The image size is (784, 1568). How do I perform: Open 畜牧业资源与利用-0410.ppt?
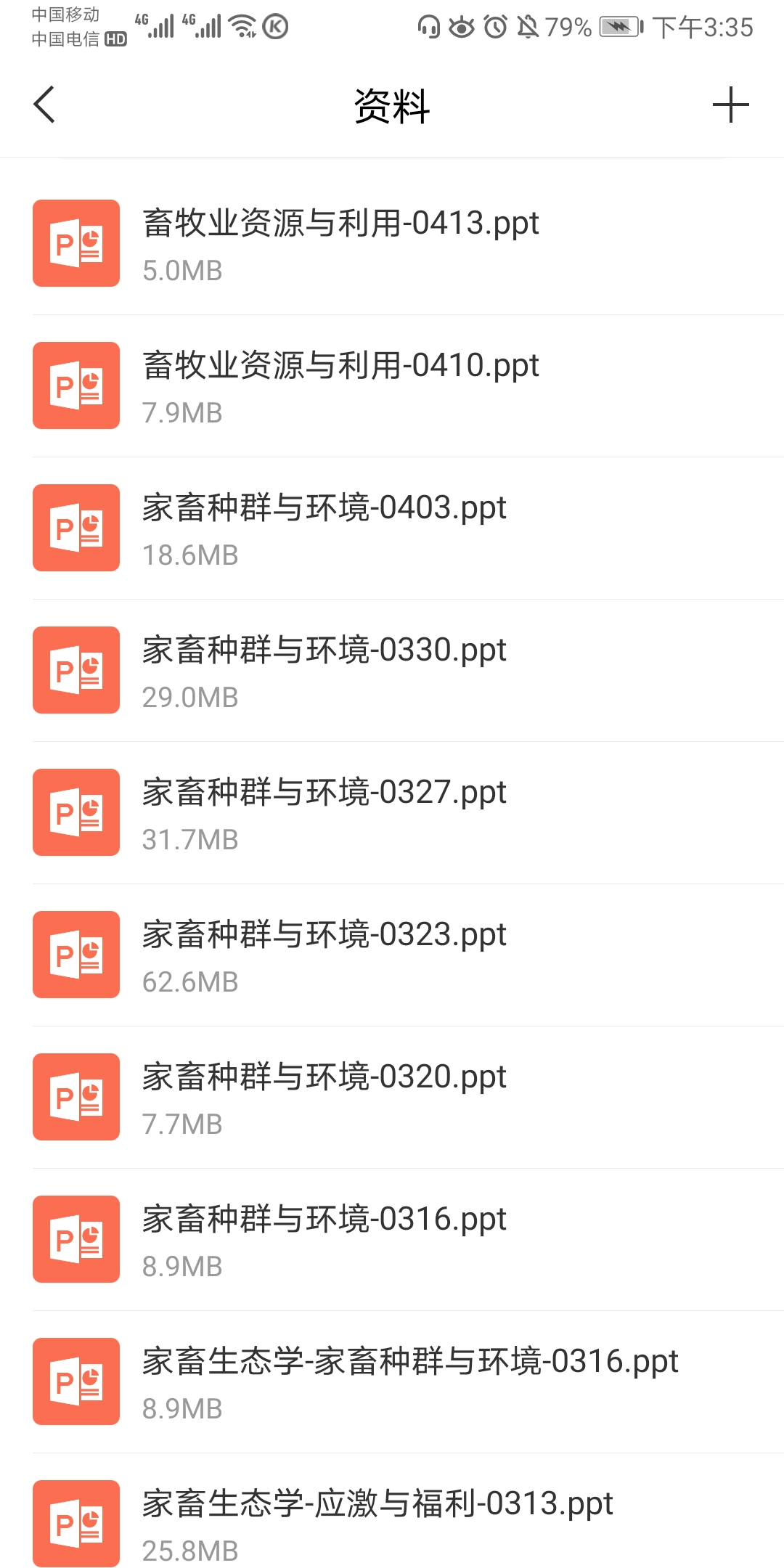[x=392, y=385]
